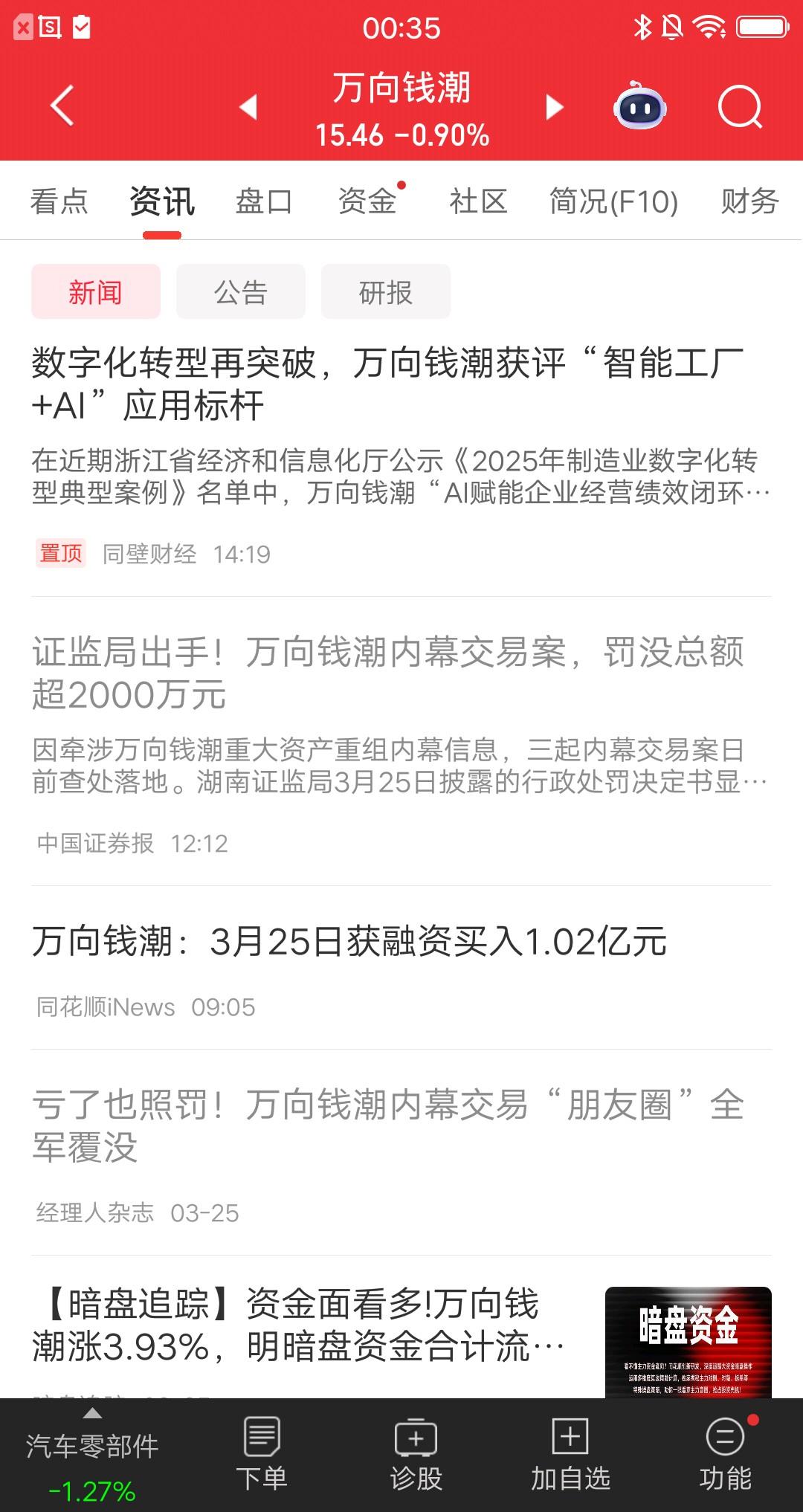Viewport: 803px width, 1512px height.
Task: Navigate to next stock with right arrow
Action: tap(552, 108)
